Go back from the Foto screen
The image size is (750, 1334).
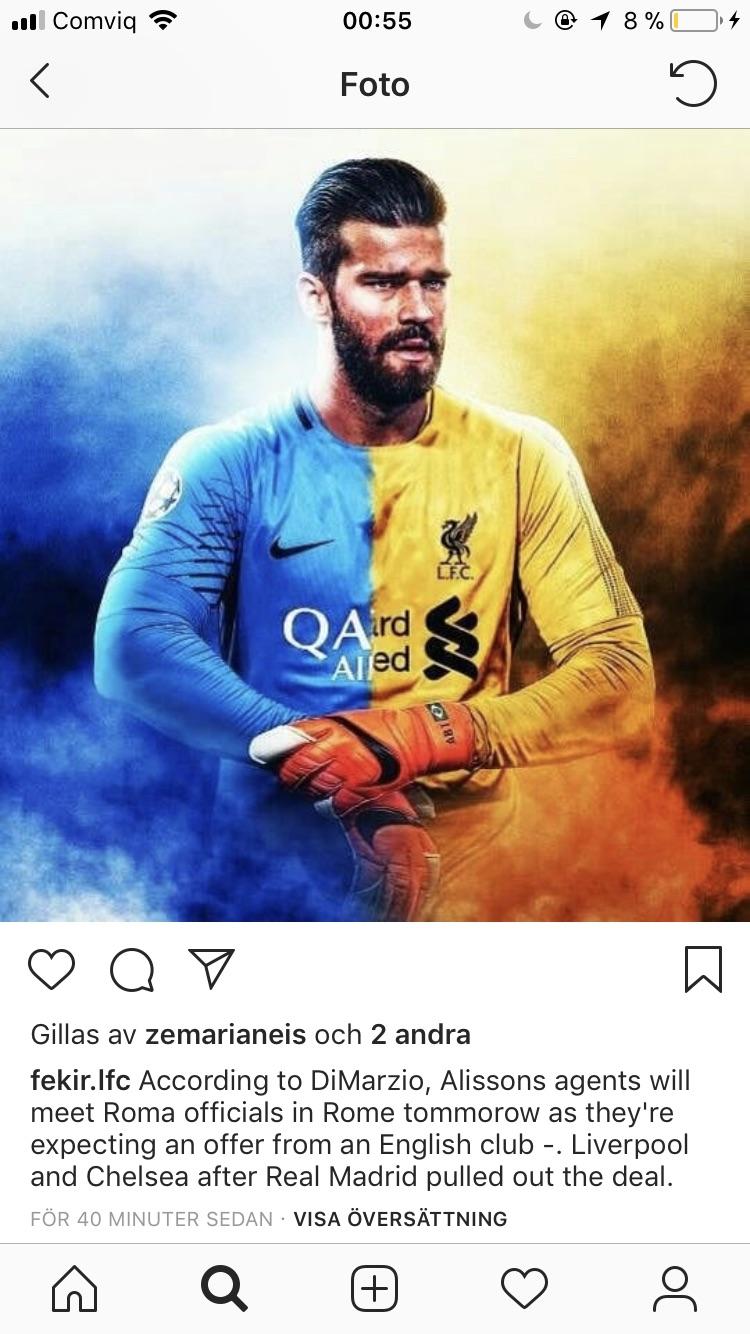coord(40,82)
